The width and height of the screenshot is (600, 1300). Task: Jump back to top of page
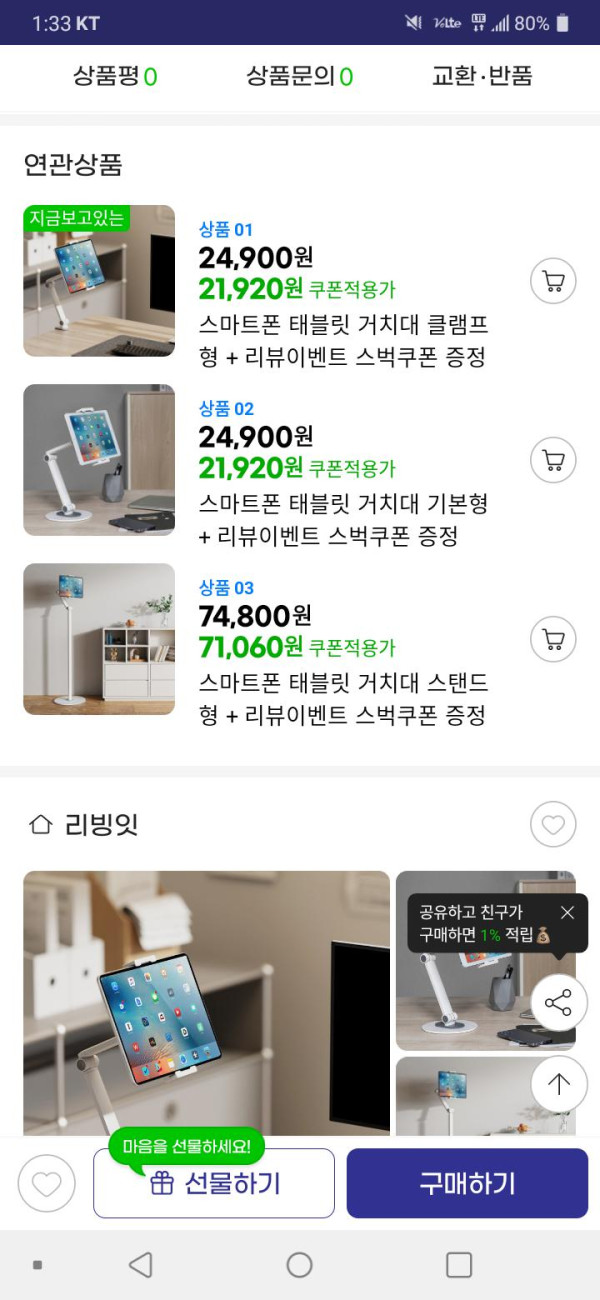pyautogui.click(x=558, y=1084)
